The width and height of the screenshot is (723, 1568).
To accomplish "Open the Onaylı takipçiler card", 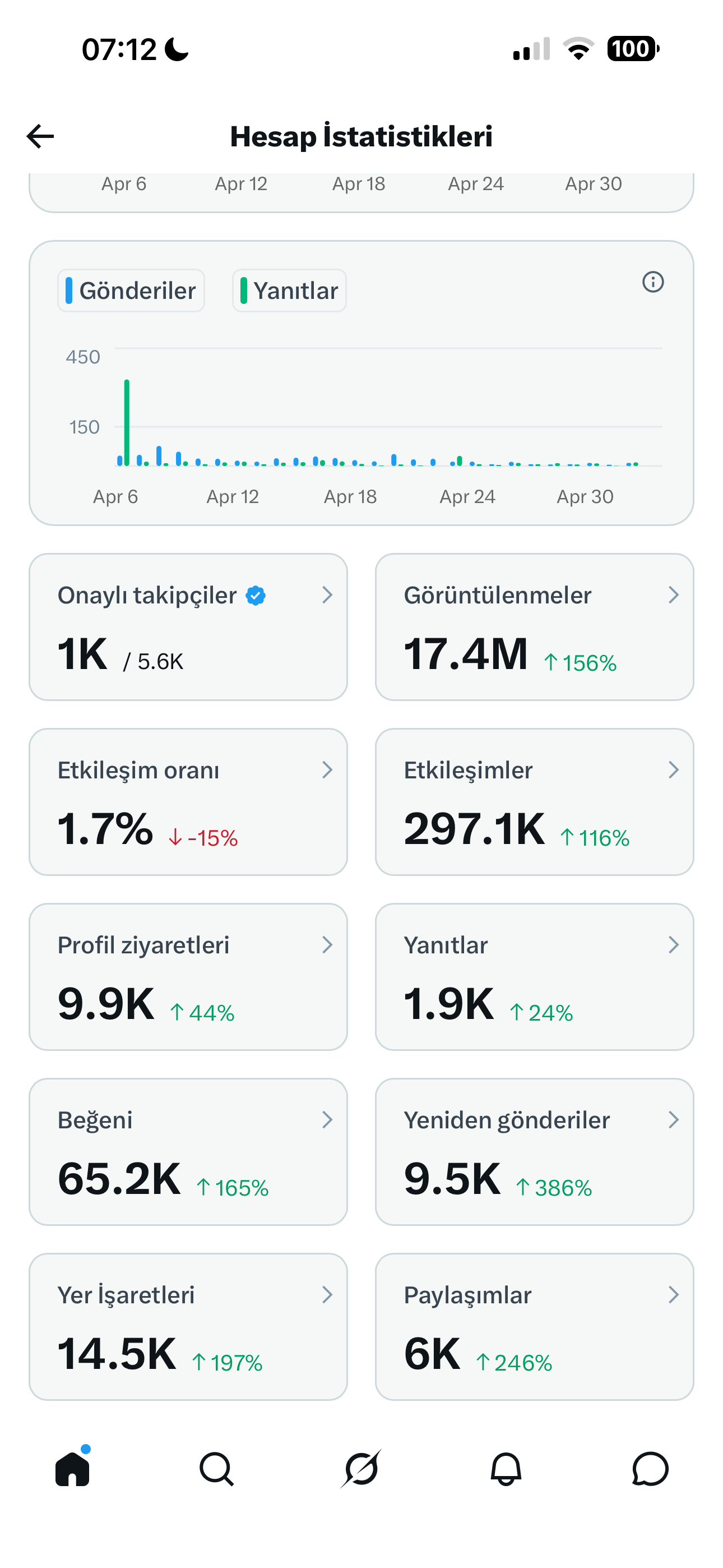I will [x=188, y=626].
